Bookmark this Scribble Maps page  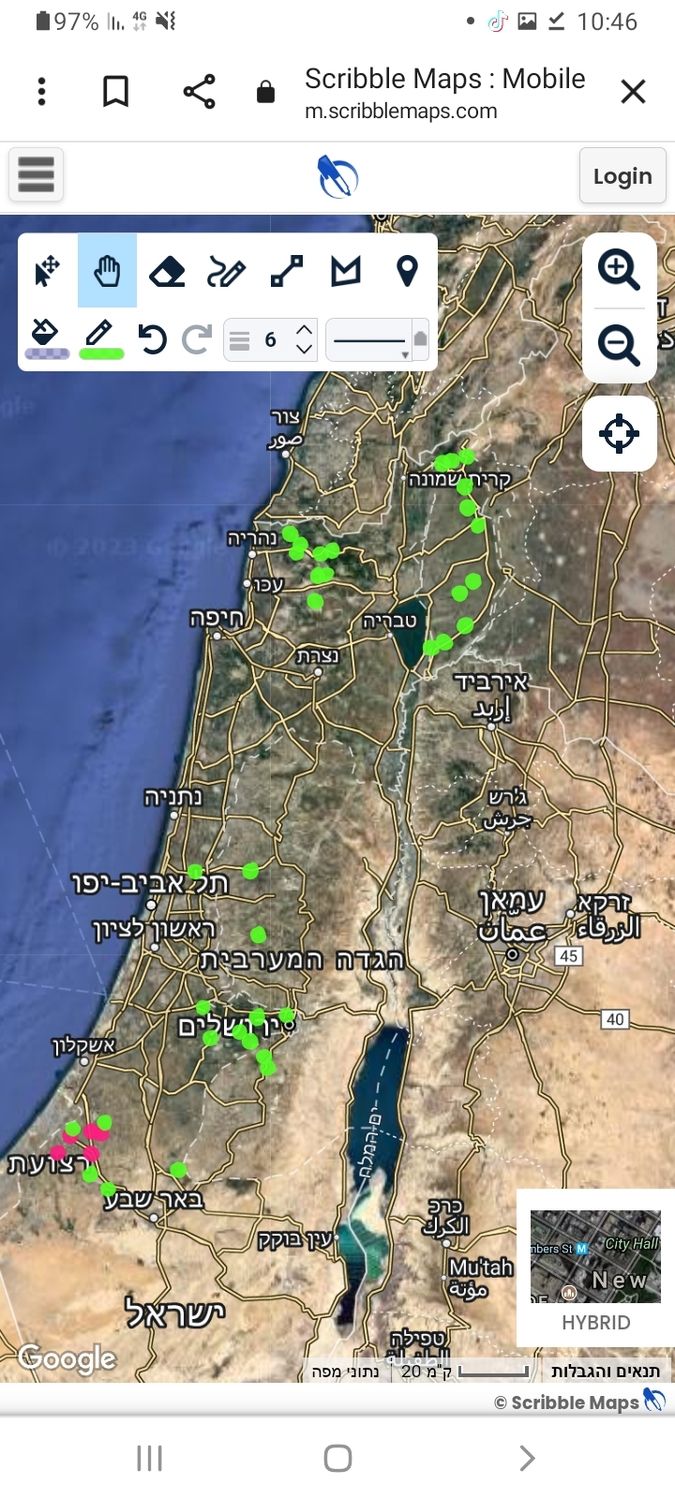(116, 92)
